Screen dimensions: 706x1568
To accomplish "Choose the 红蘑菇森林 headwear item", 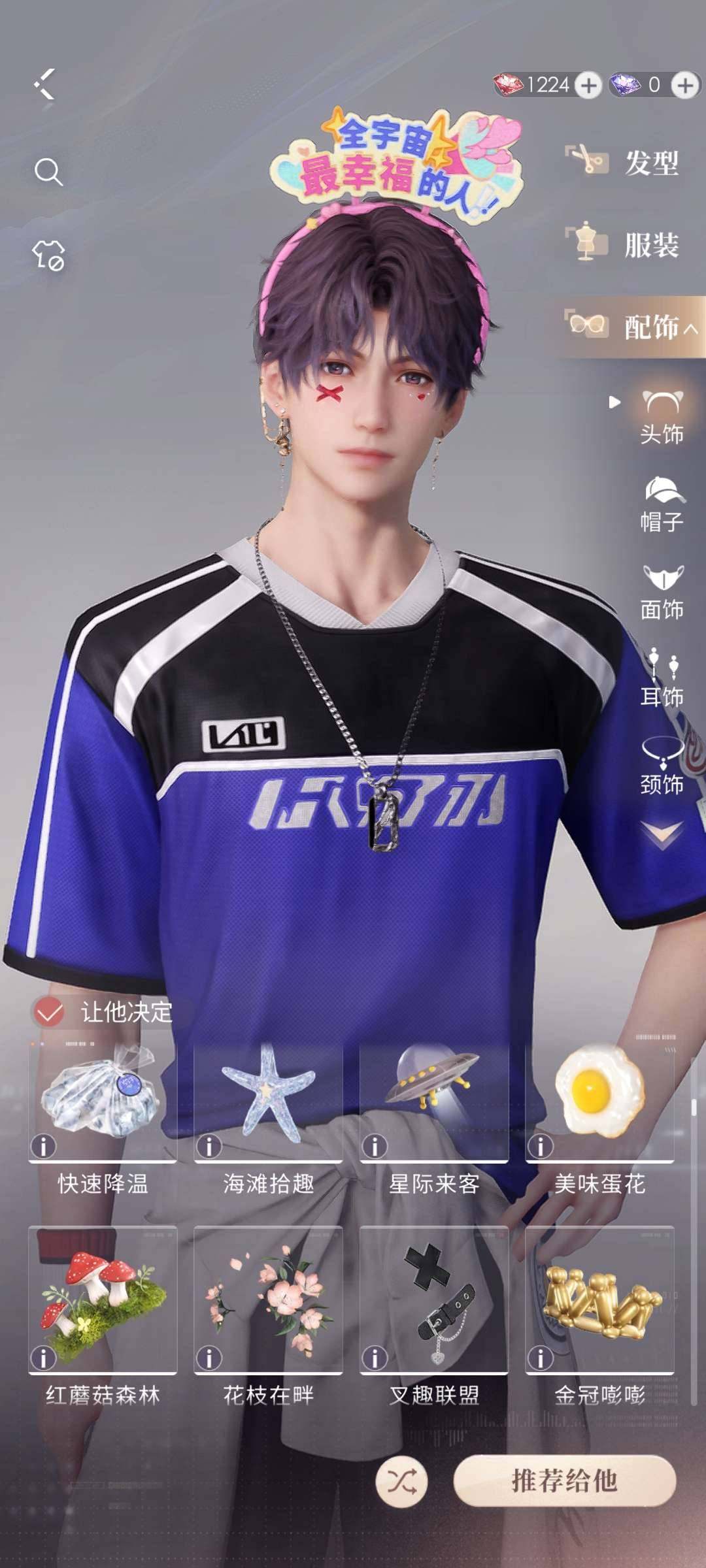I will click(x=103, y=1299).
